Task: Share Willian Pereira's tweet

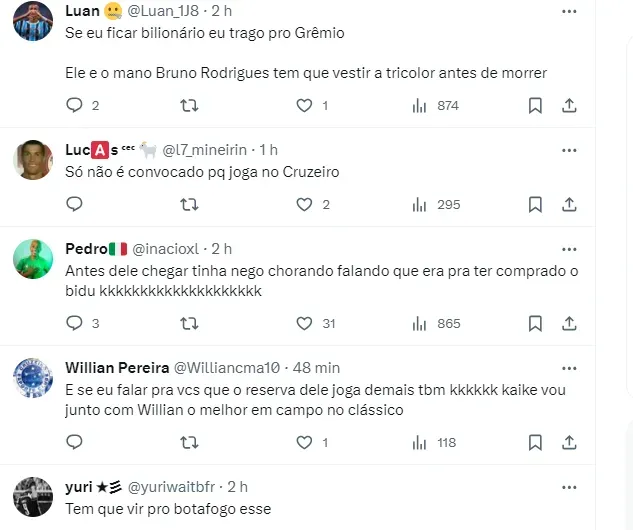Action: point(569,442)
